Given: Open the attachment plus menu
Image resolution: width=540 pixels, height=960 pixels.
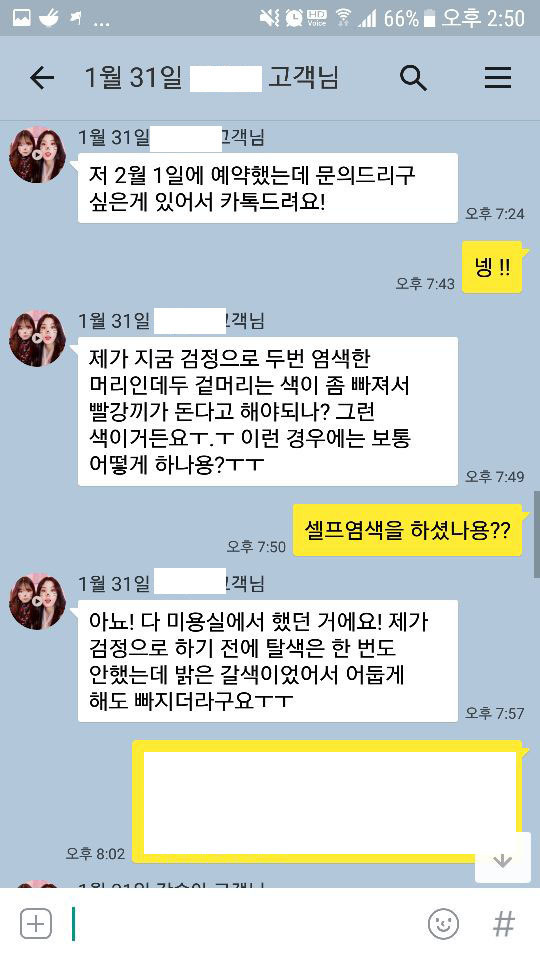Looking at the screenshot, I should pos(36,923).
